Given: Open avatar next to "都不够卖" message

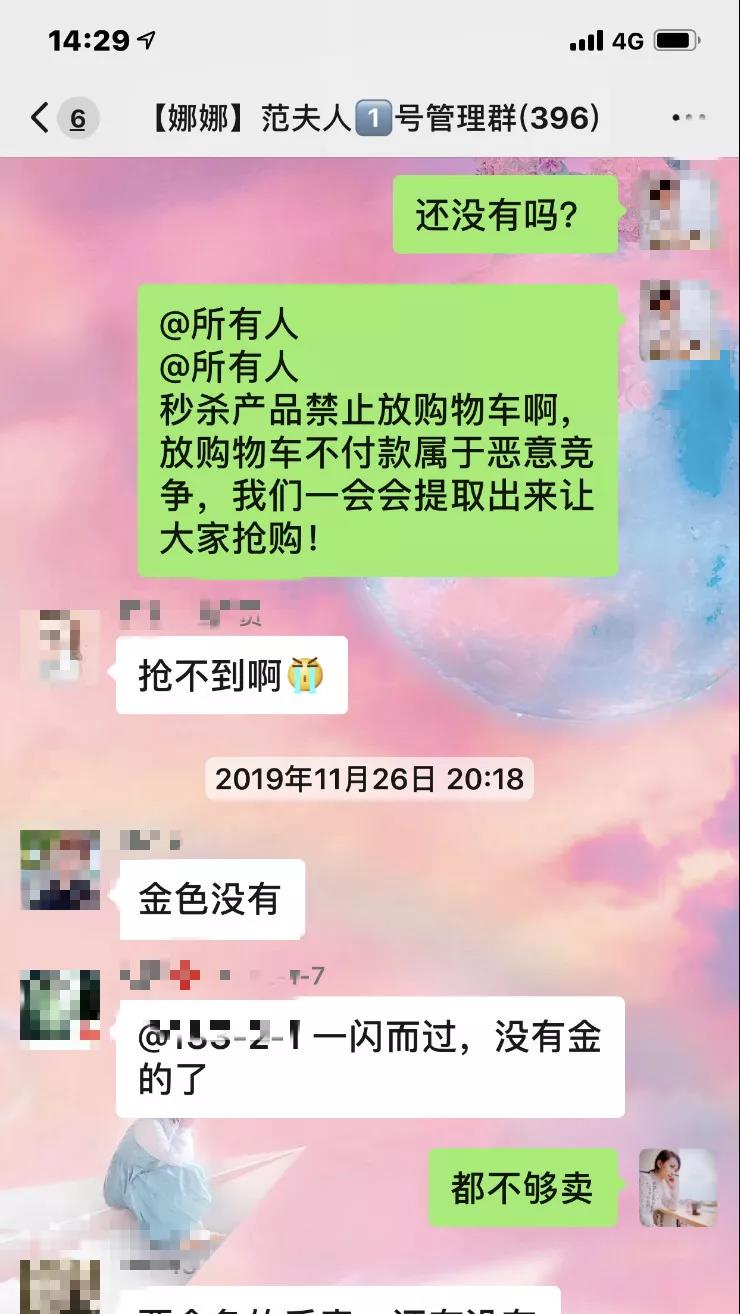Looking at the screenshot, I should tap(678, 1187).
